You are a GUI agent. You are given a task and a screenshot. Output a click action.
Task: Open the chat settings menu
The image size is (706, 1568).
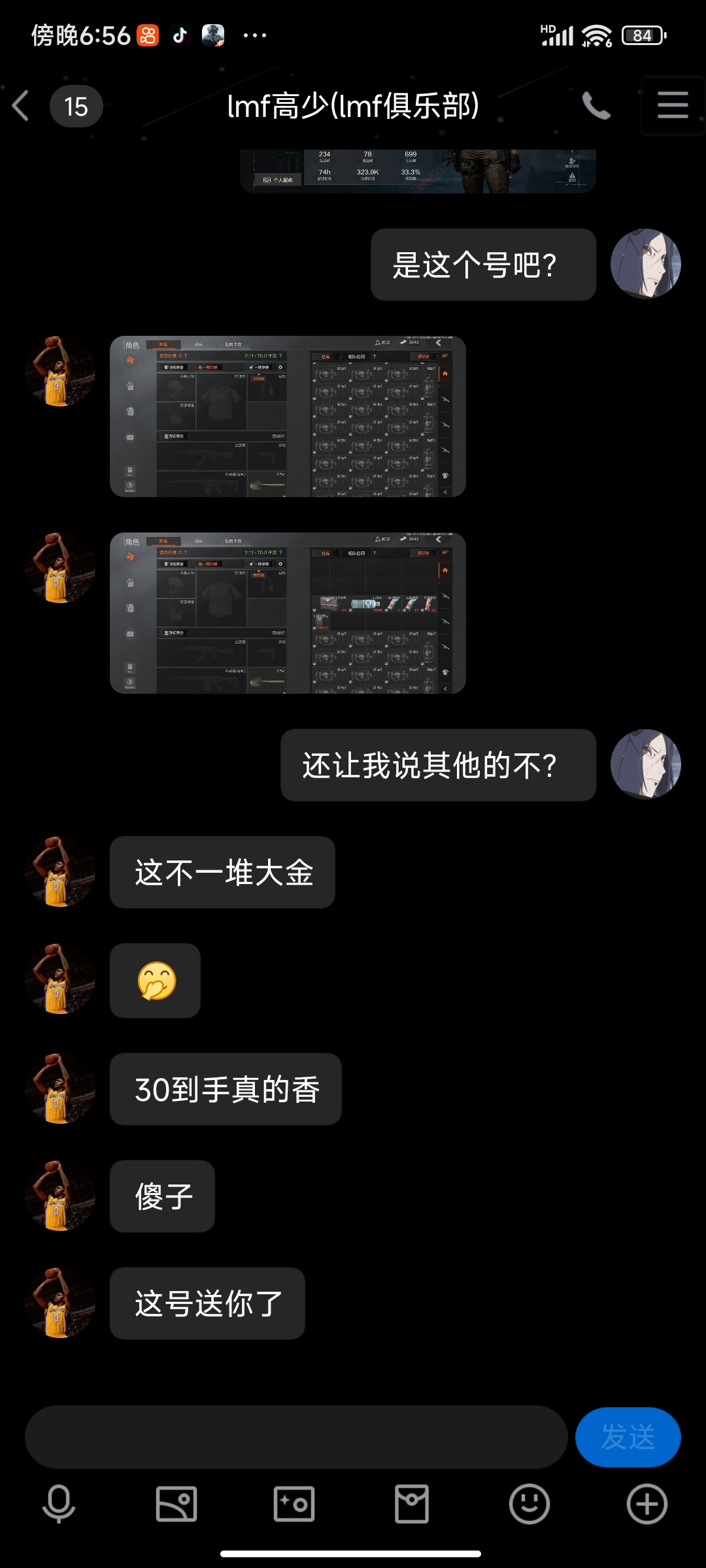673,105
